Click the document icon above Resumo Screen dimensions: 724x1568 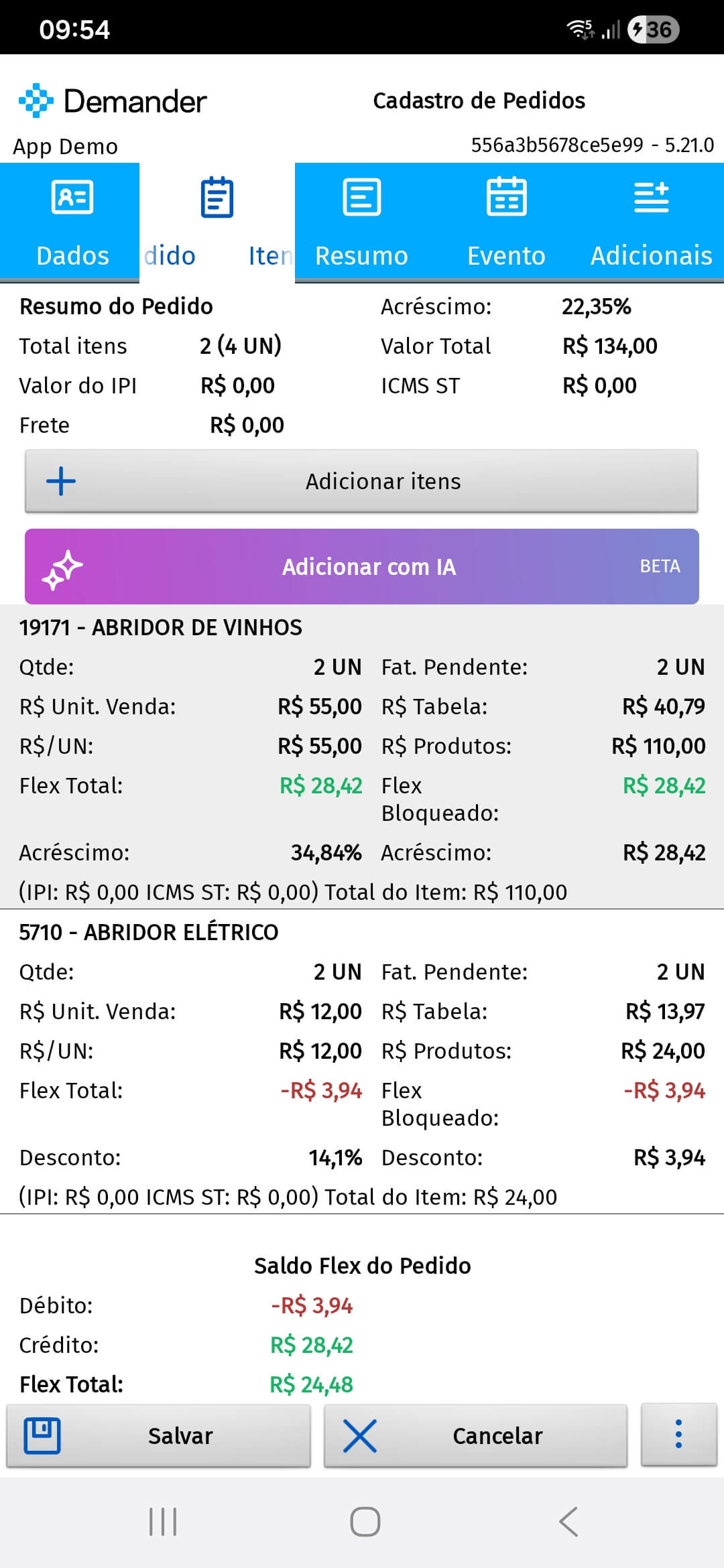click(x=361, y=196)
